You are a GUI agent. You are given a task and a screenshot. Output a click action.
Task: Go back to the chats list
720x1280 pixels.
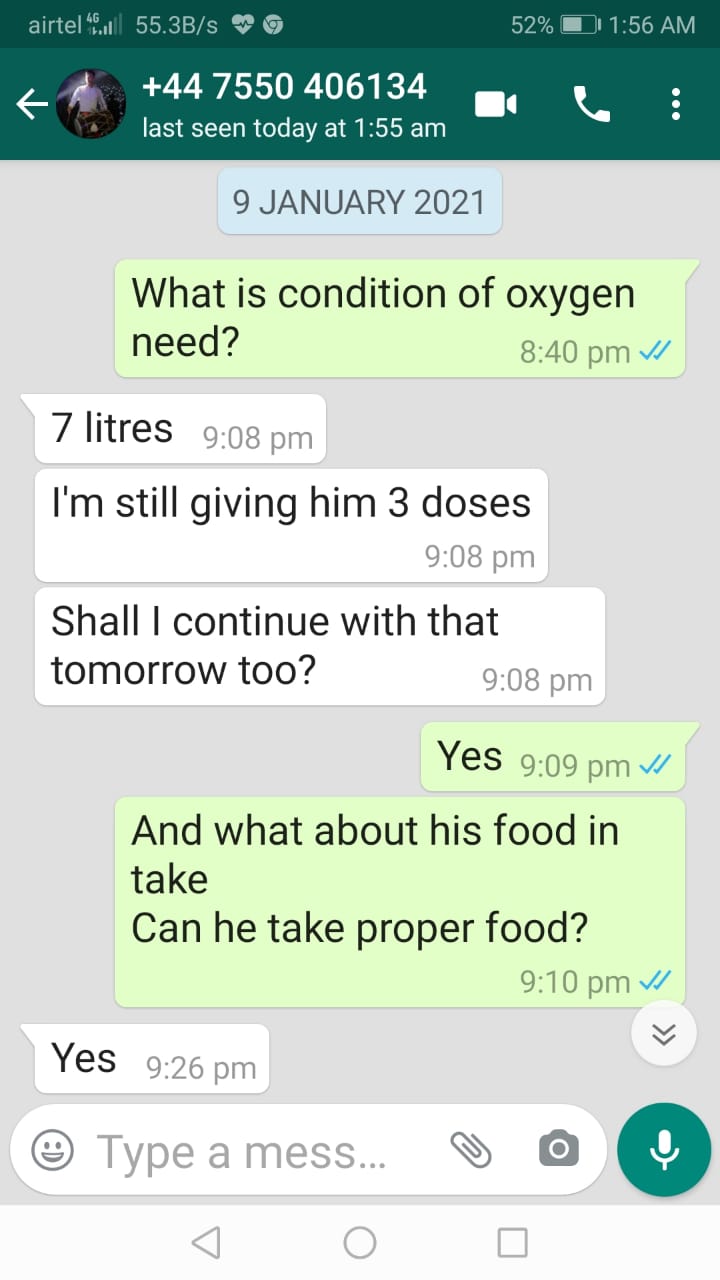click(x=32, y=104)
